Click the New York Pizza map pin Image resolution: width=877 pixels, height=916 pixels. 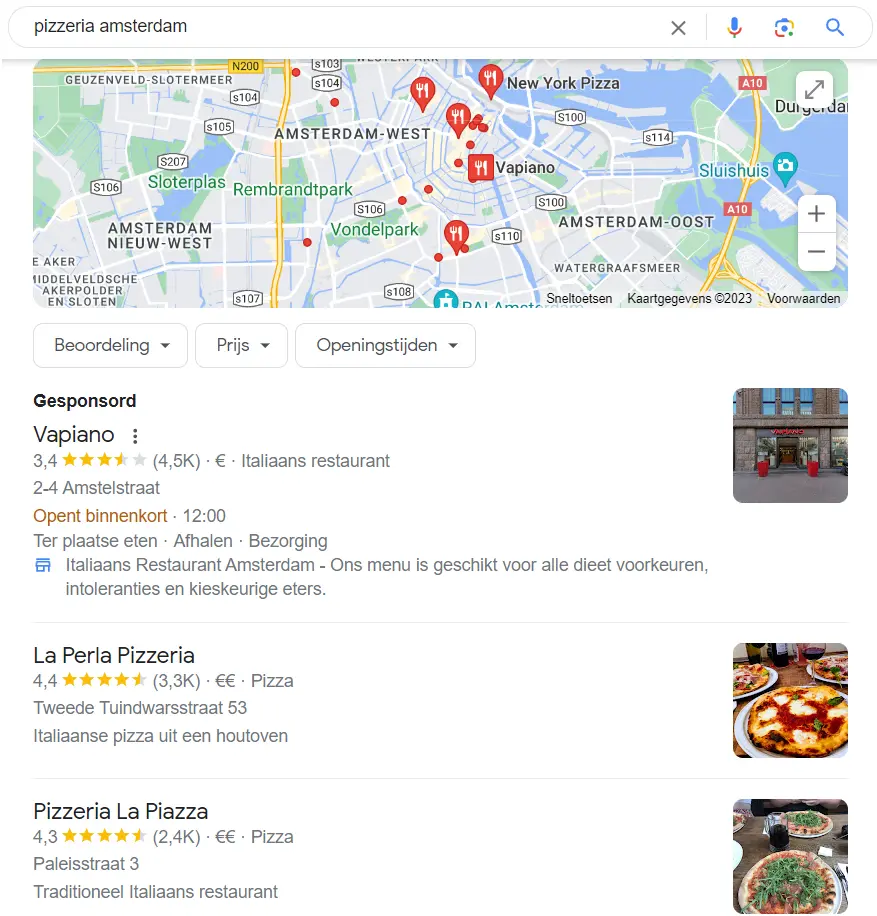tap(490, 82)
